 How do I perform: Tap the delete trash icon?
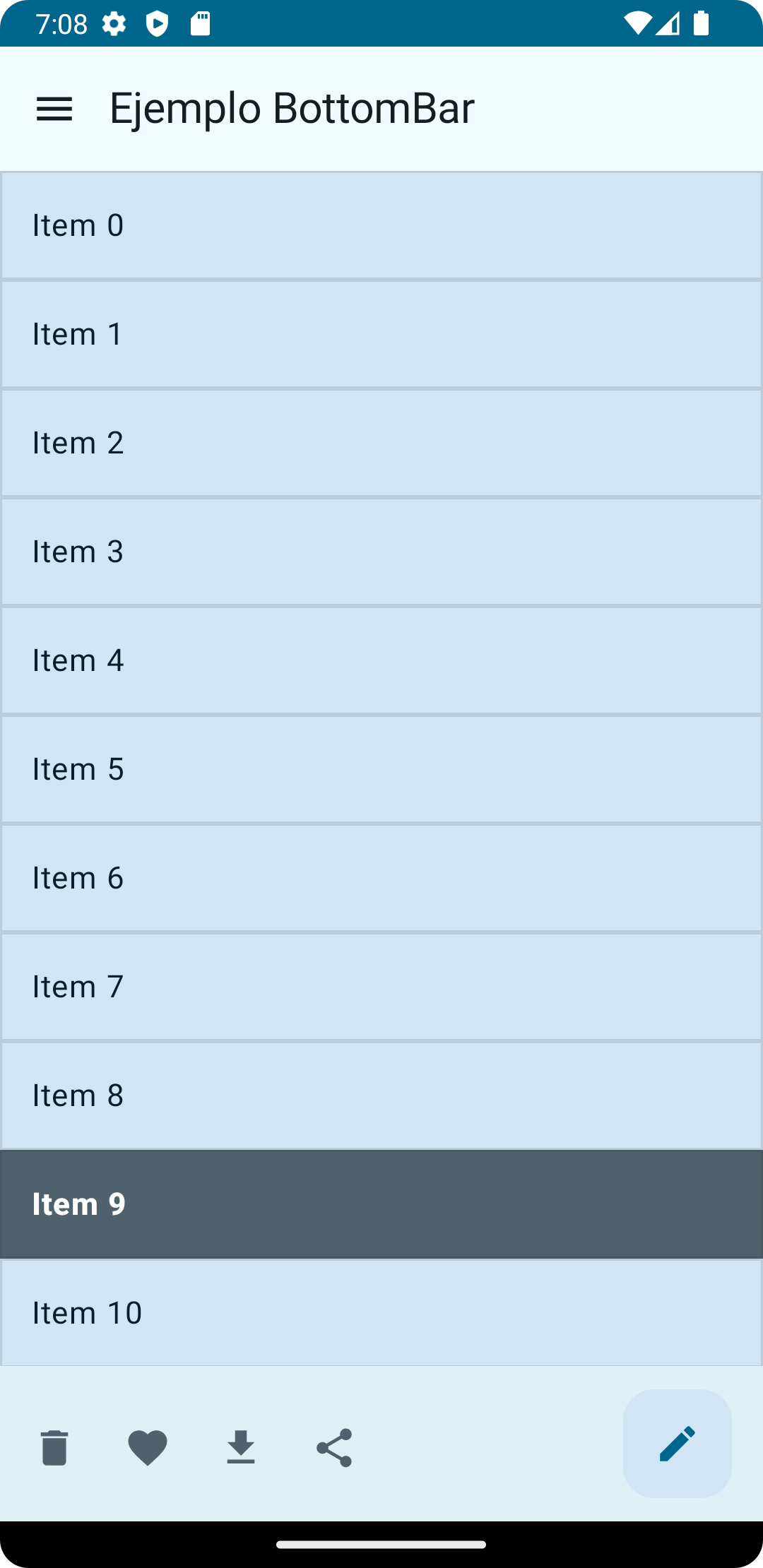(x=54, y=1447)
